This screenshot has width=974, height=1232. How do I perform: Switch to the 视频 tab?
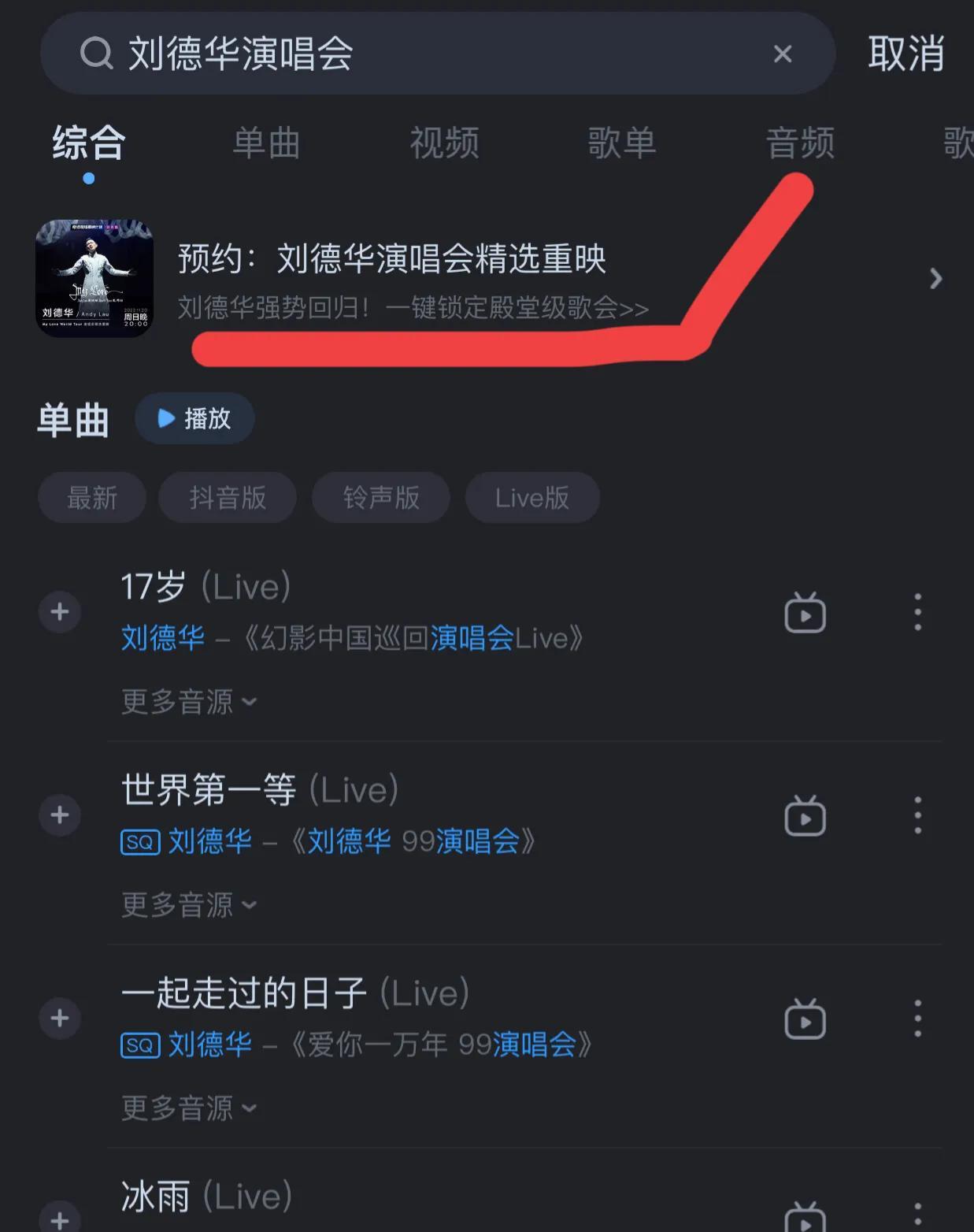coord(443,143)
